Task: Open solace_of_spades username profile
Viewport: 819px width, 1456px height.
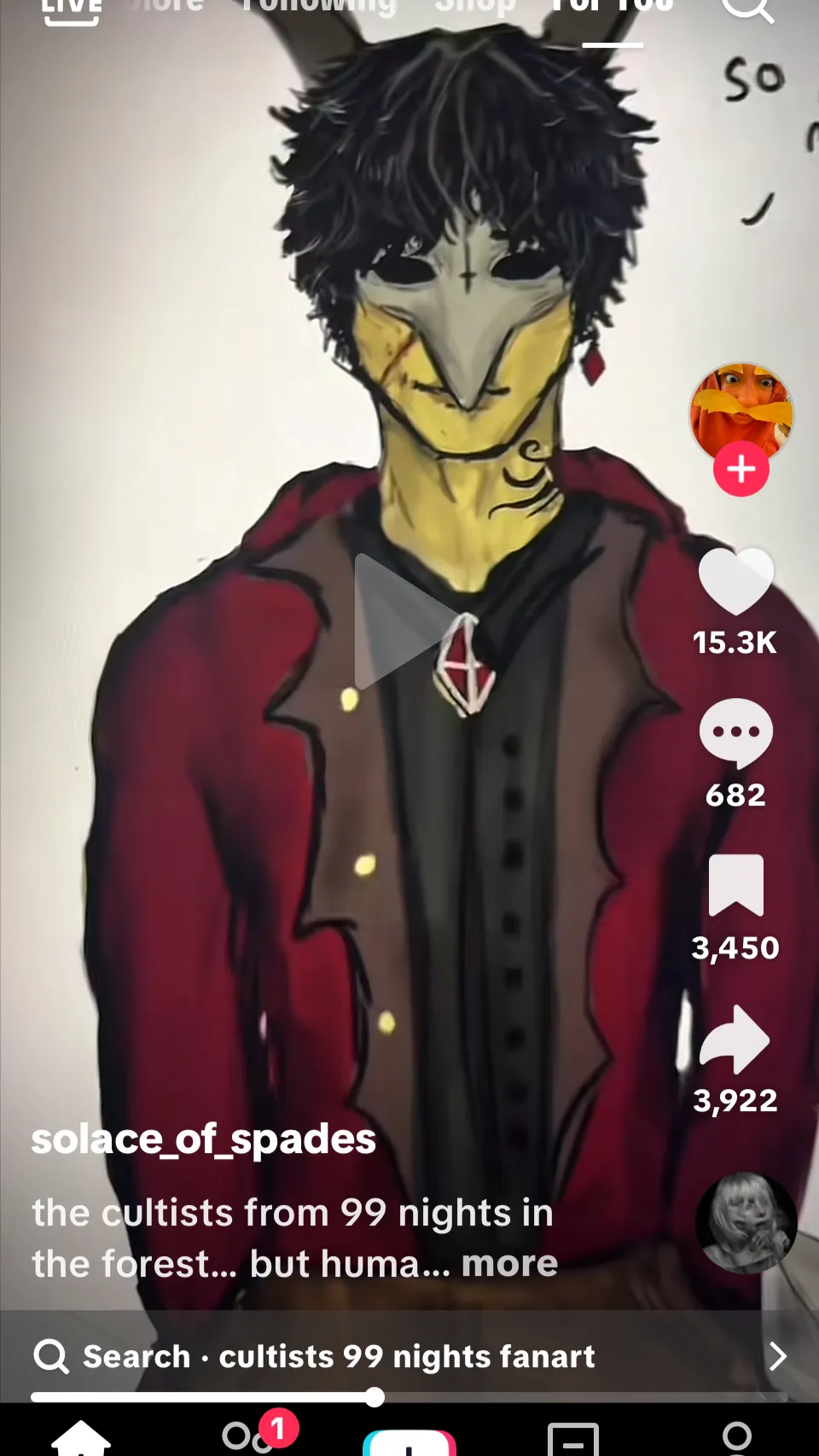Action: point(203,1139)
